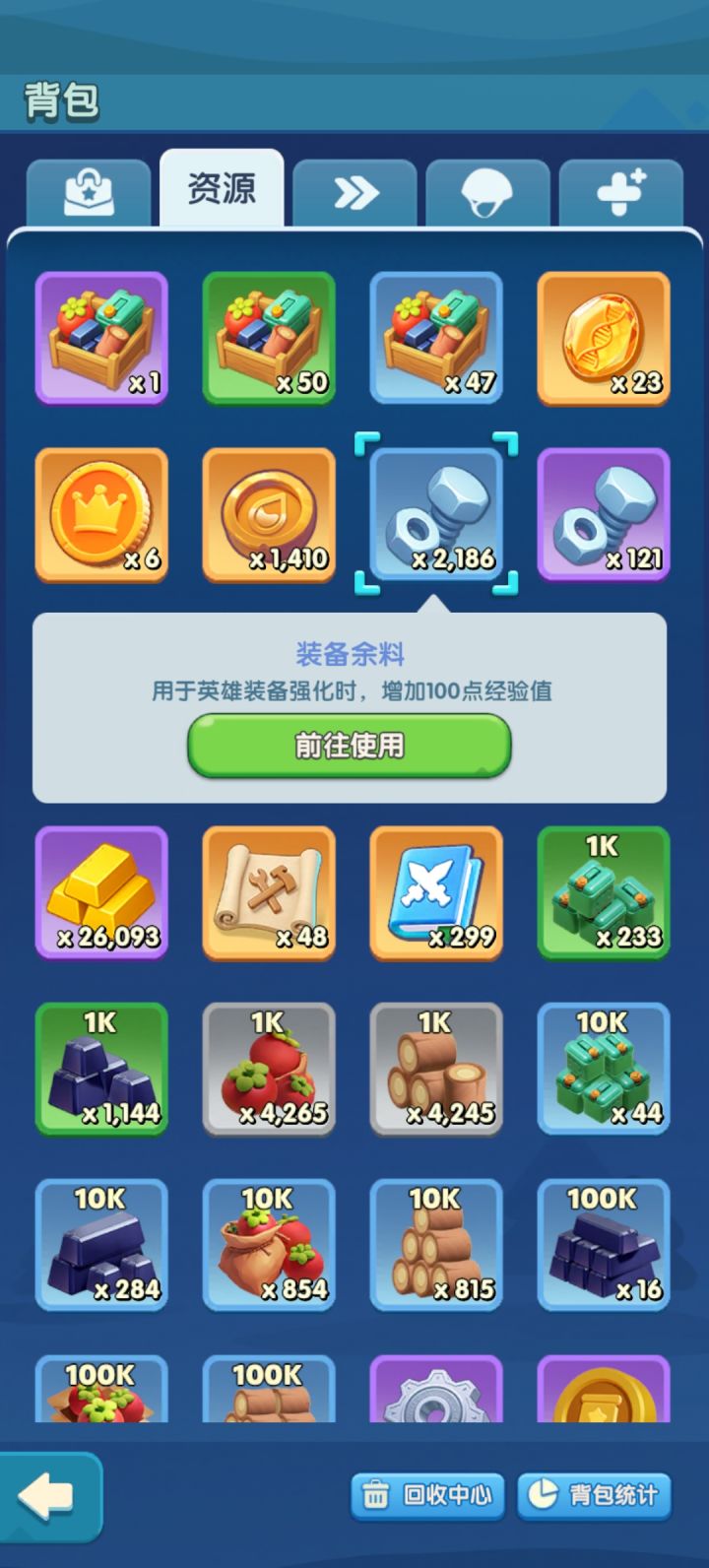
Task: Tap the 10K apple sack item x854
Action: [269, 1246]
